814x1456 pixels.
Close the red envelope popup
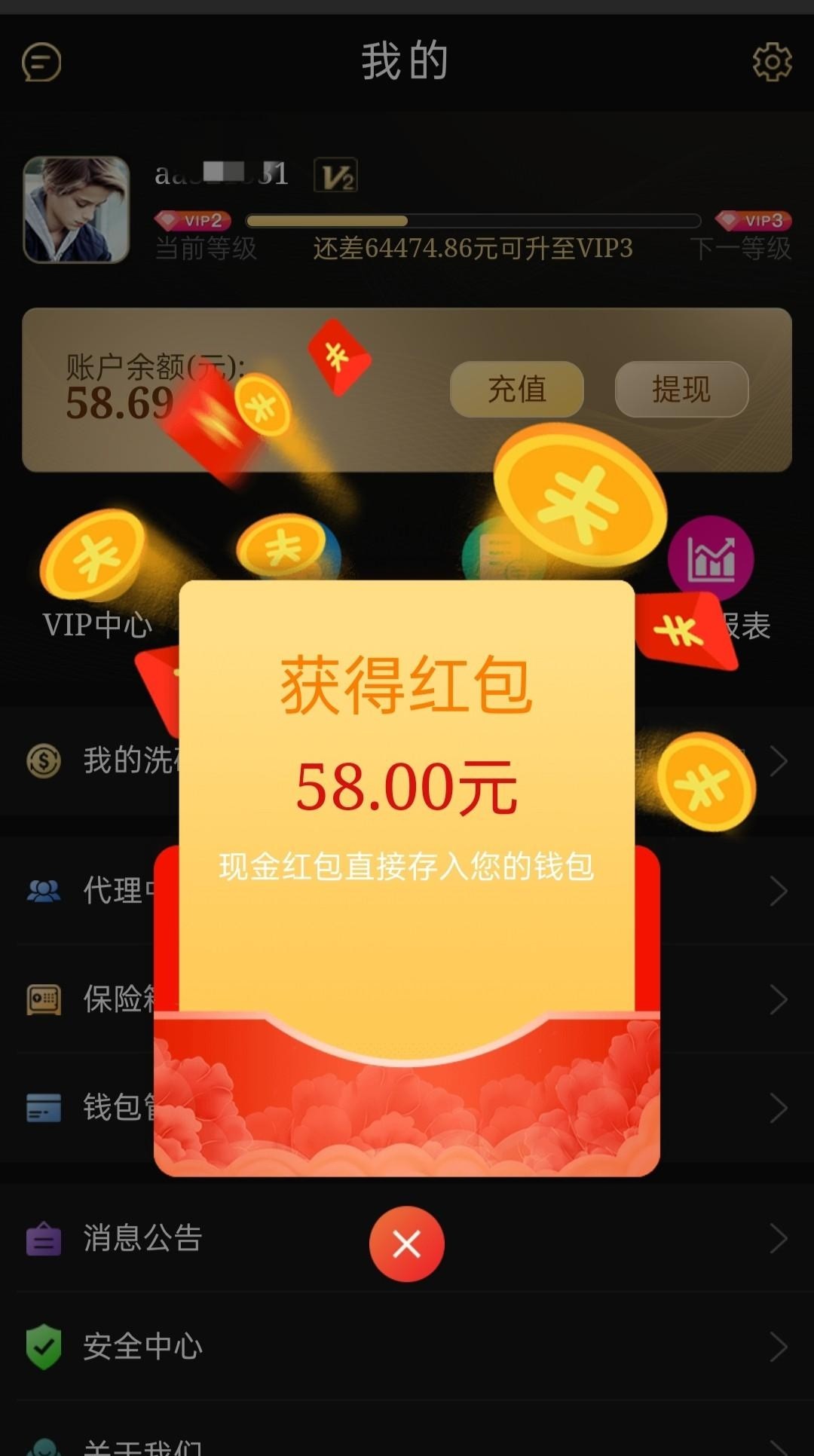point(406,1244)
